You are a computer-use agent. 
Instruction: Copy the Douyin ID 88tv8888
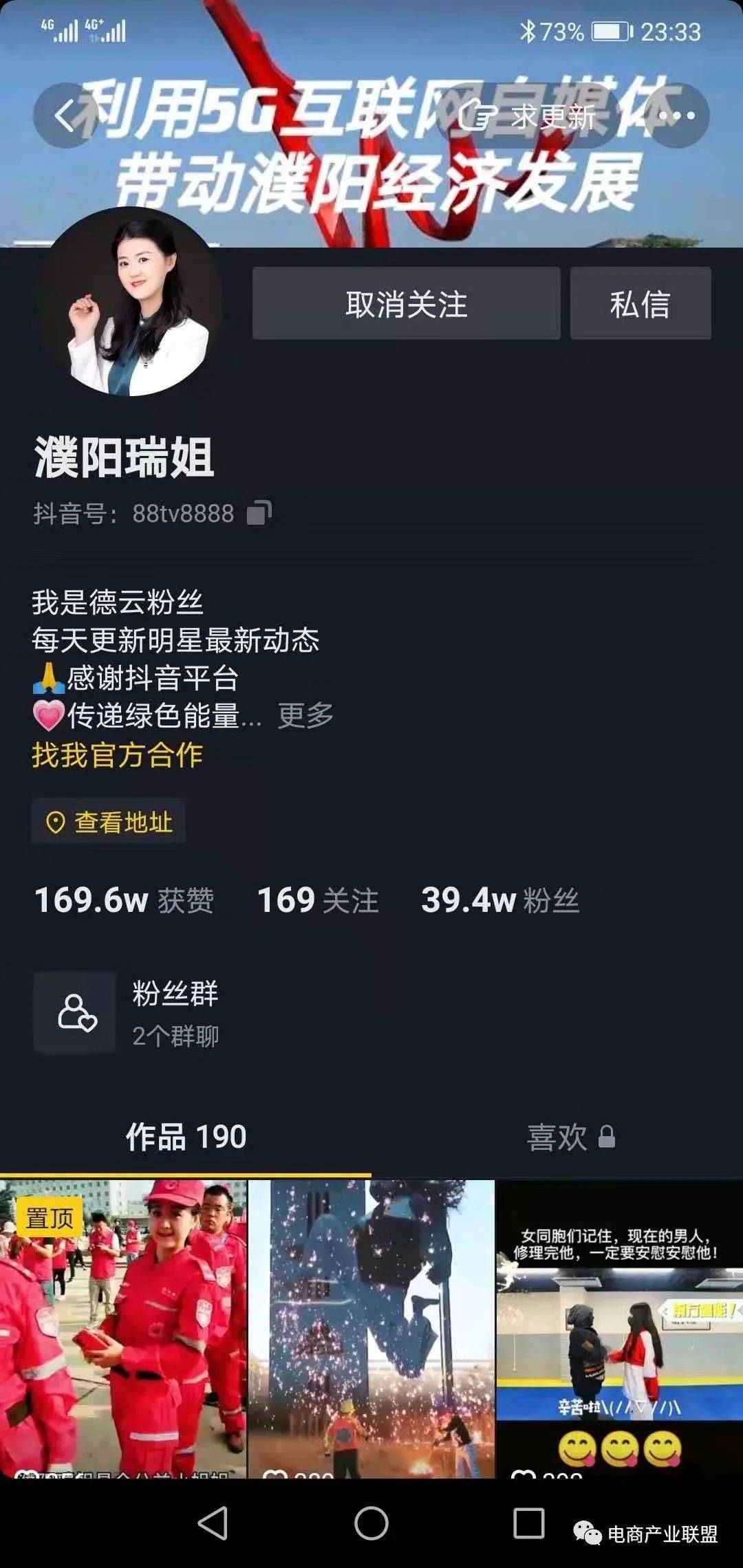point(258,512)
